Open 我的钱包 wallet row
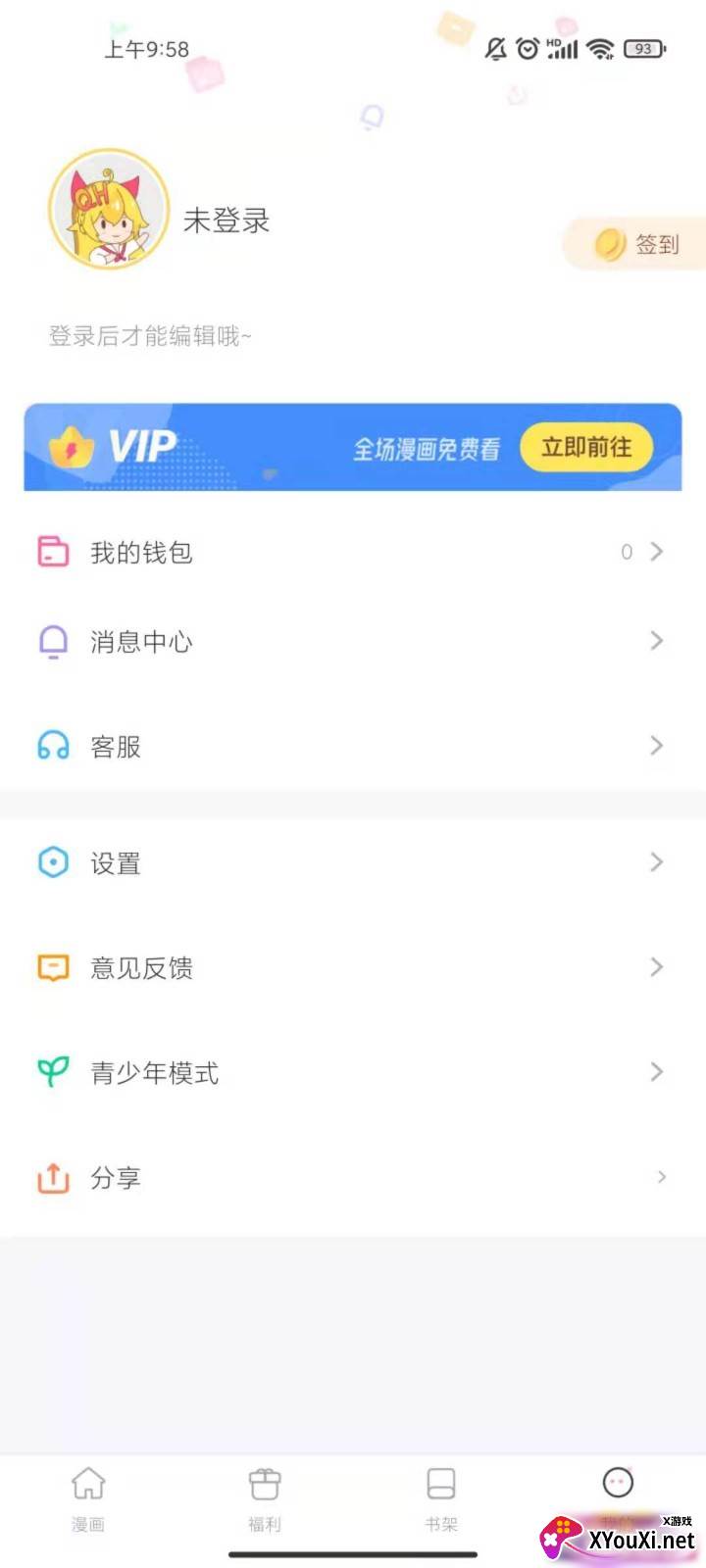This screenshot has width=706, height=1568. [353, 552]
